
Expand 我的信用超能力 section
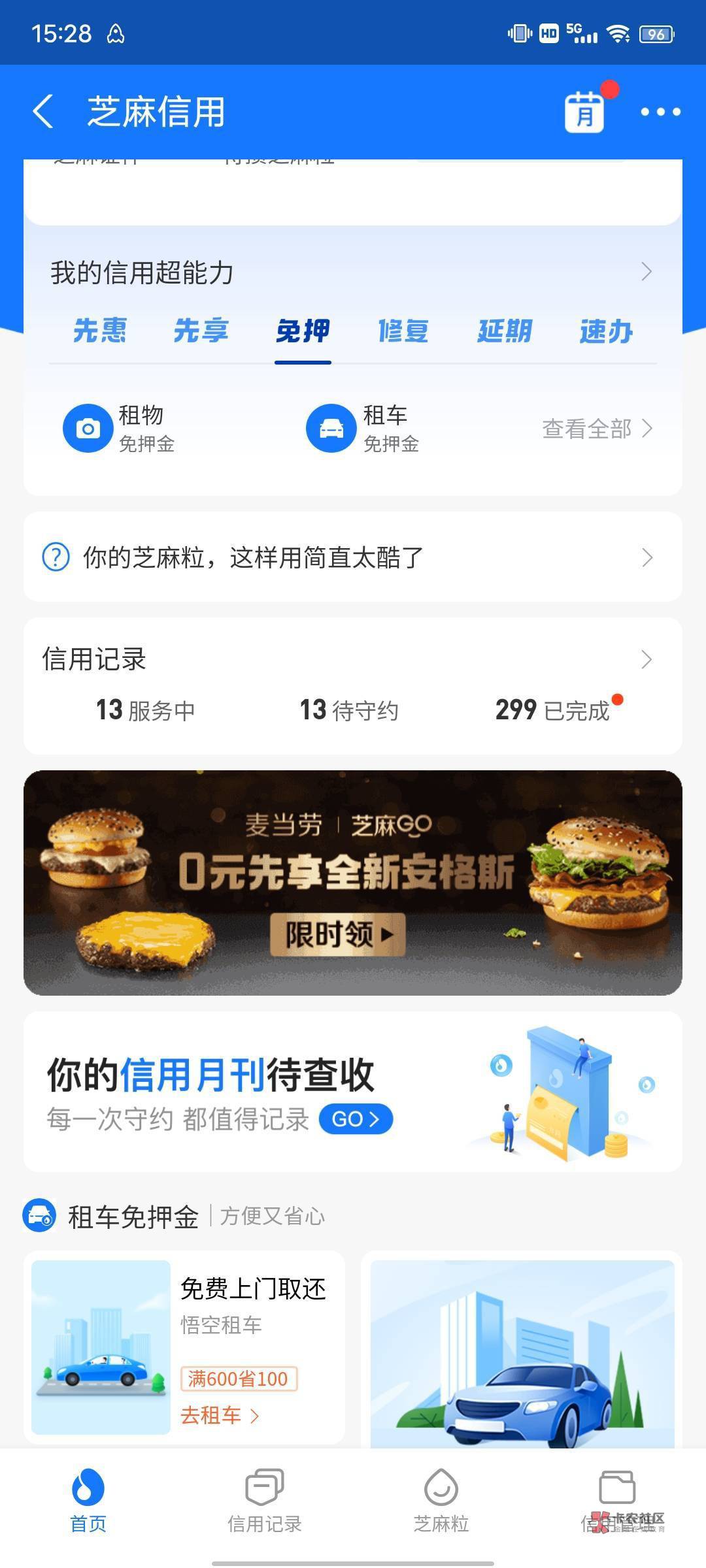click(x=646, y=272)
